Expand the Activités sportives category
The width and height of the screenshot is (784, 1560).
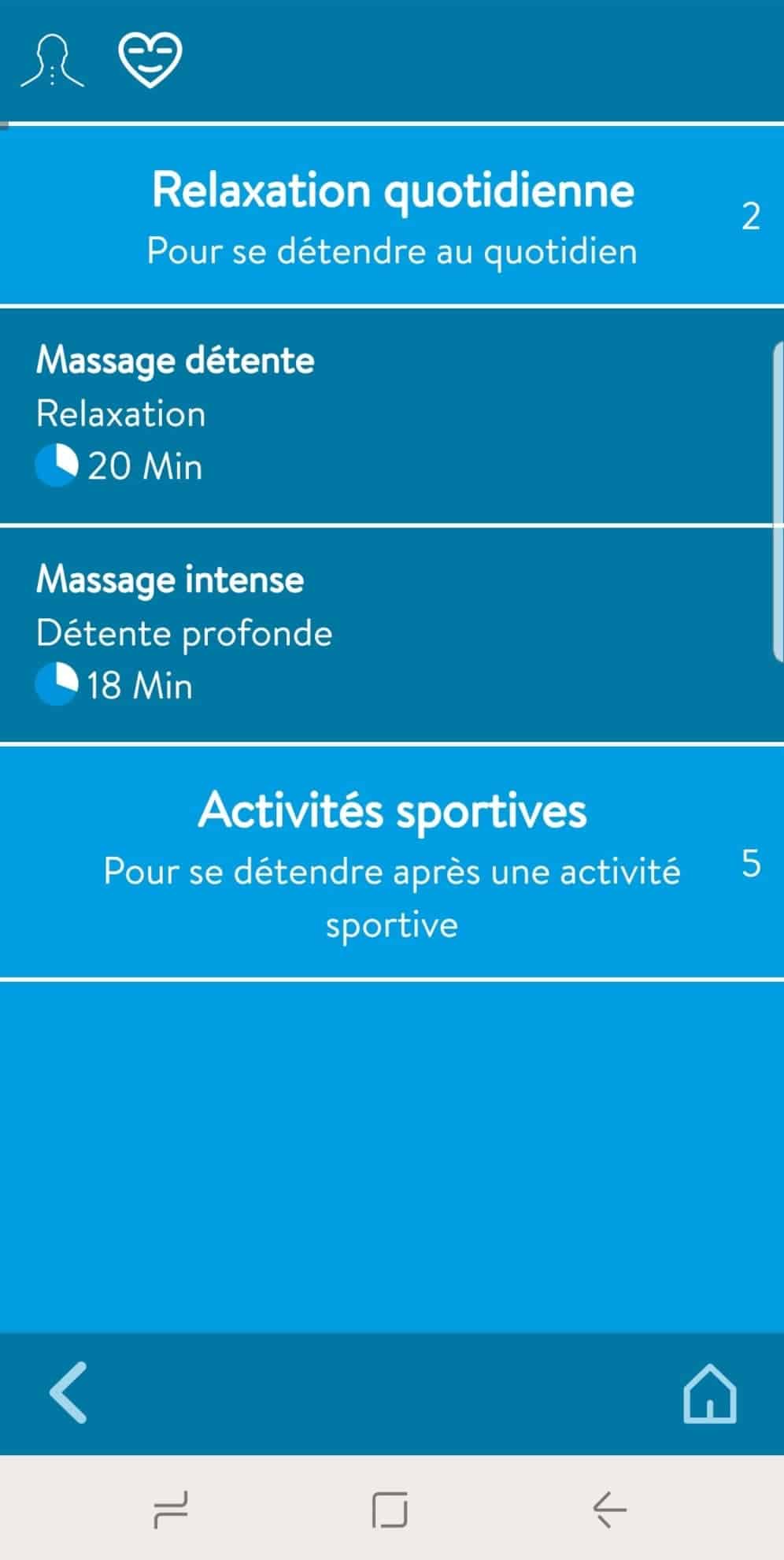click(392, 863)
